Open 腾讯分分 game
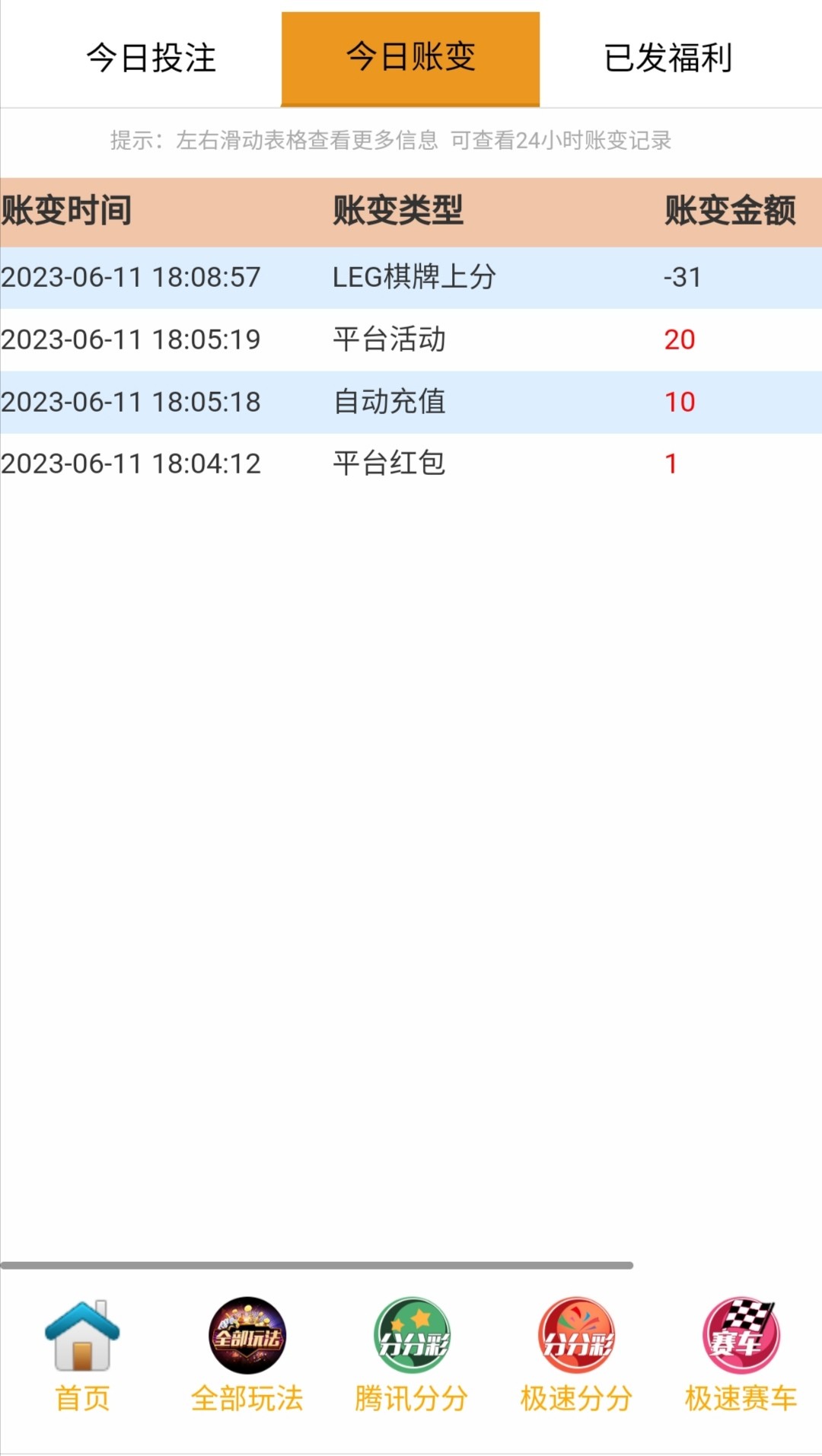822x1456 pixels. (x=411, y=1356)
